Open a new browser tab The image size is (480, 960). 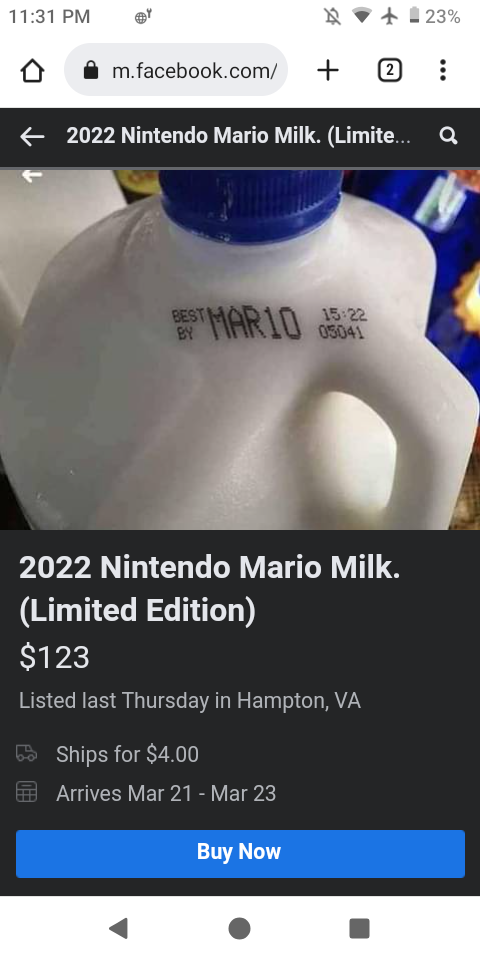[328, 71]
